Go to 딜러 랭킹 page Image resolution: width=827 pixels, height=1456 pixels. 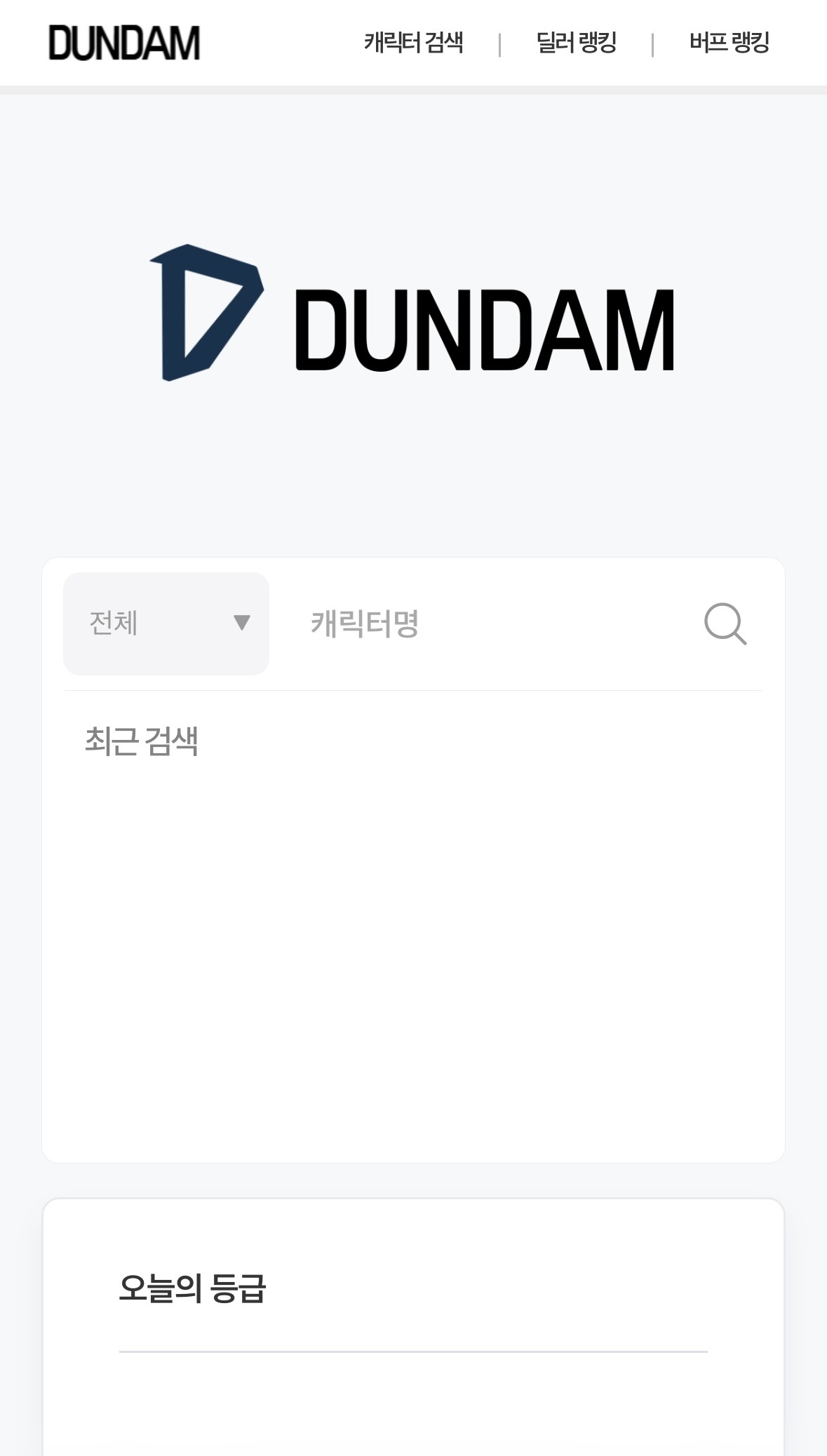point(576,43)
